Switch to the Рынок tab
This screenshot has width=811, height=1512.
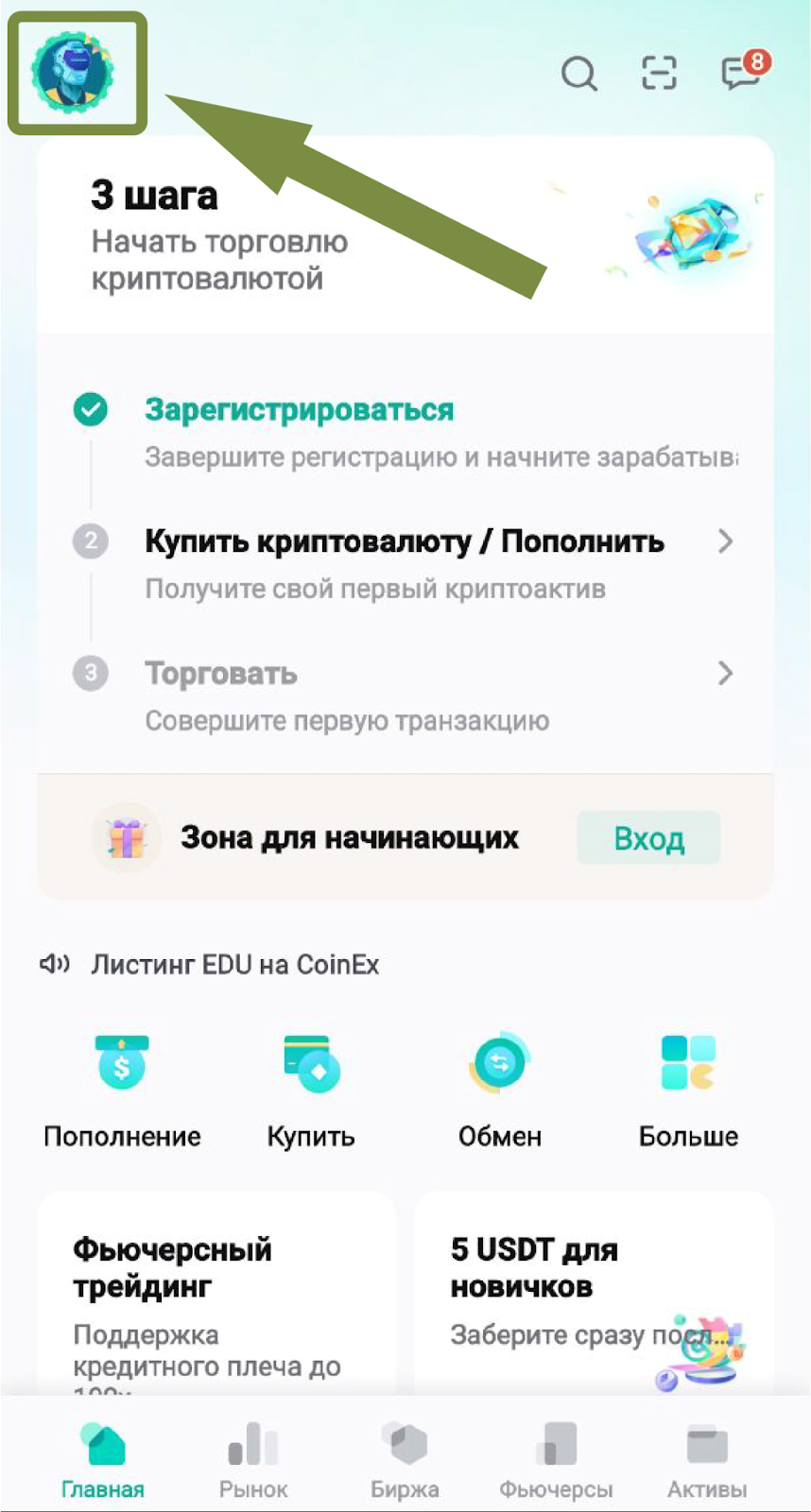pos(253,1461)
